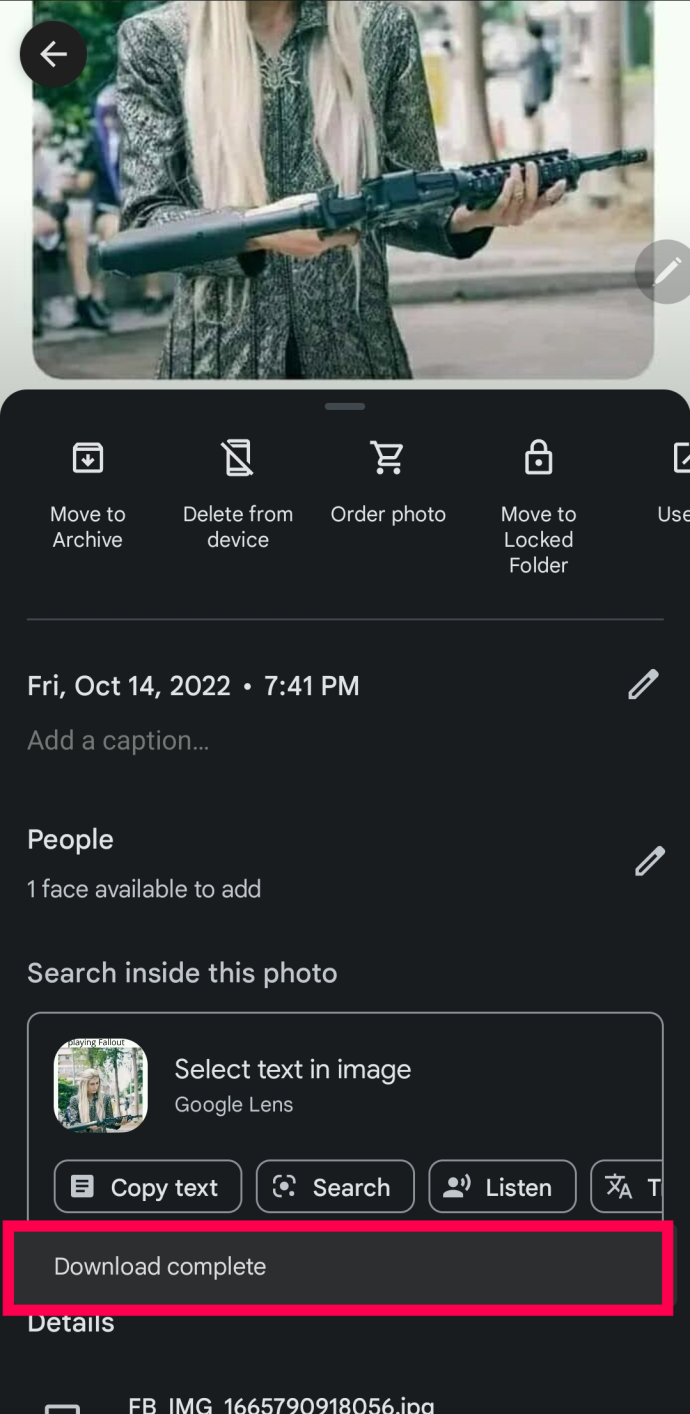Tap the edit pencil on the photo
This screenshot has width=690, height=1414.
[x=665, y=272]
